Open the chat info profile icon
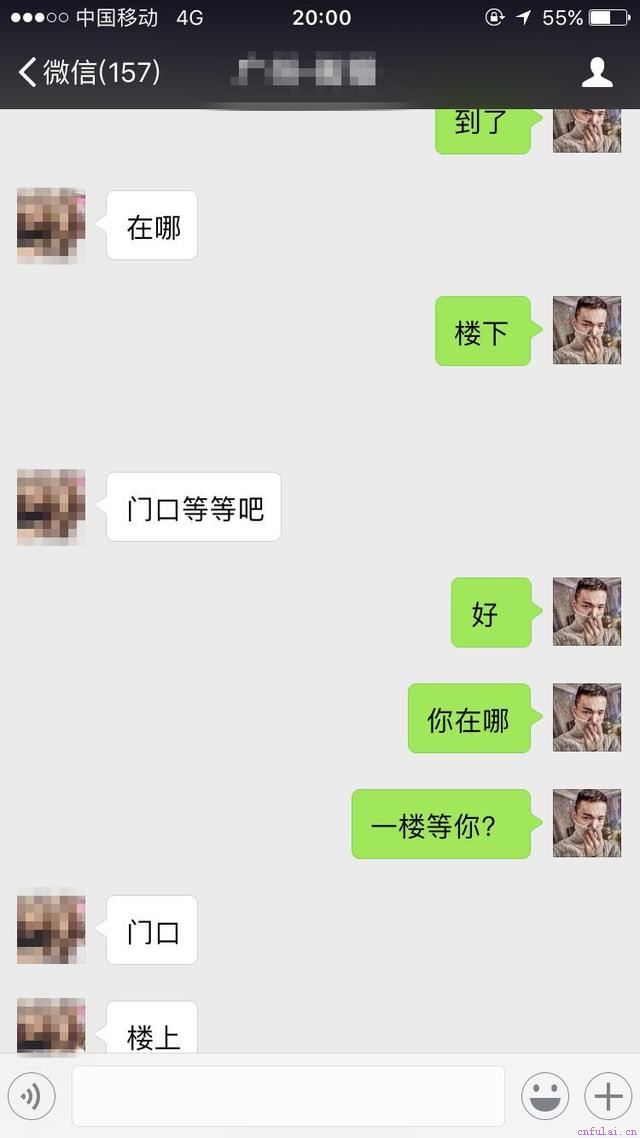This screenshot has height=1138, width=640. (x=597, y=72)
